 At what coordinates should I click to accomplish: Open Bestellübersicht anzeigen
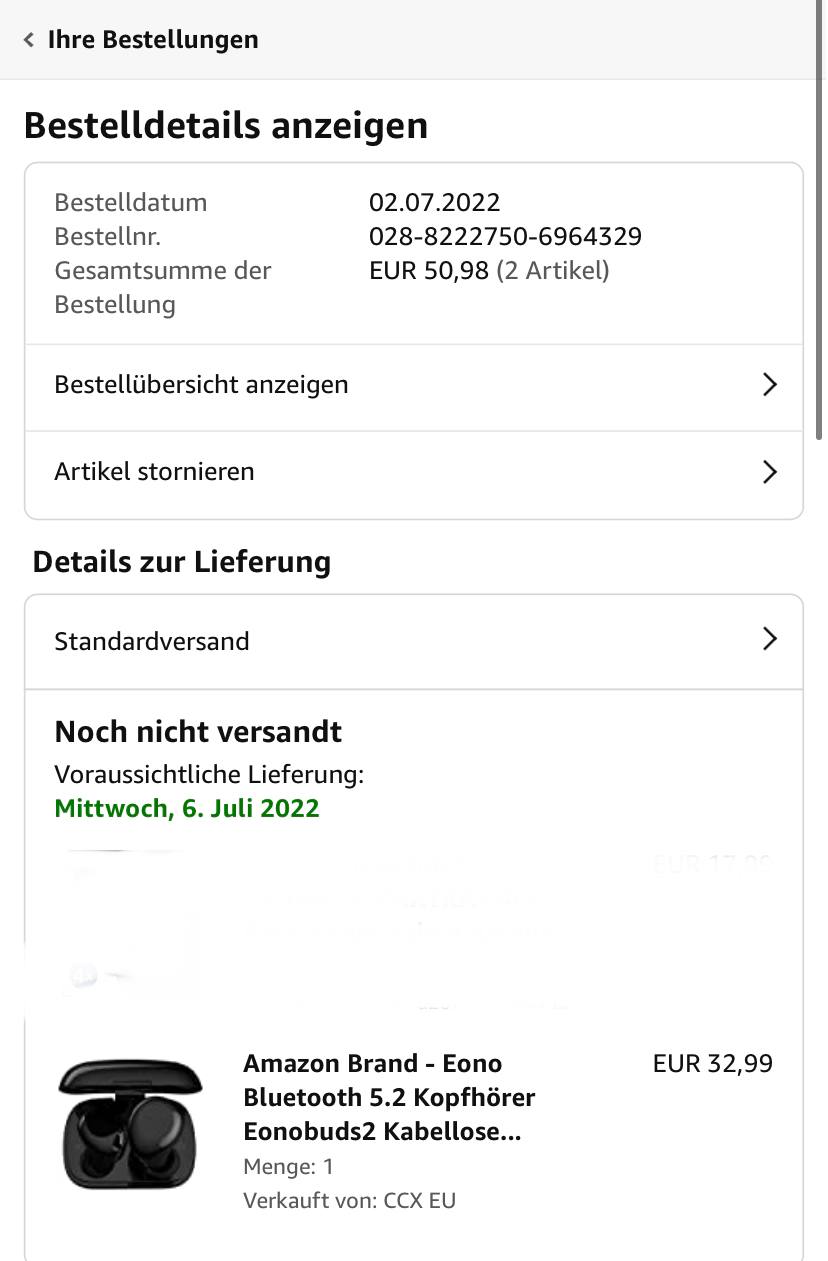413,386
